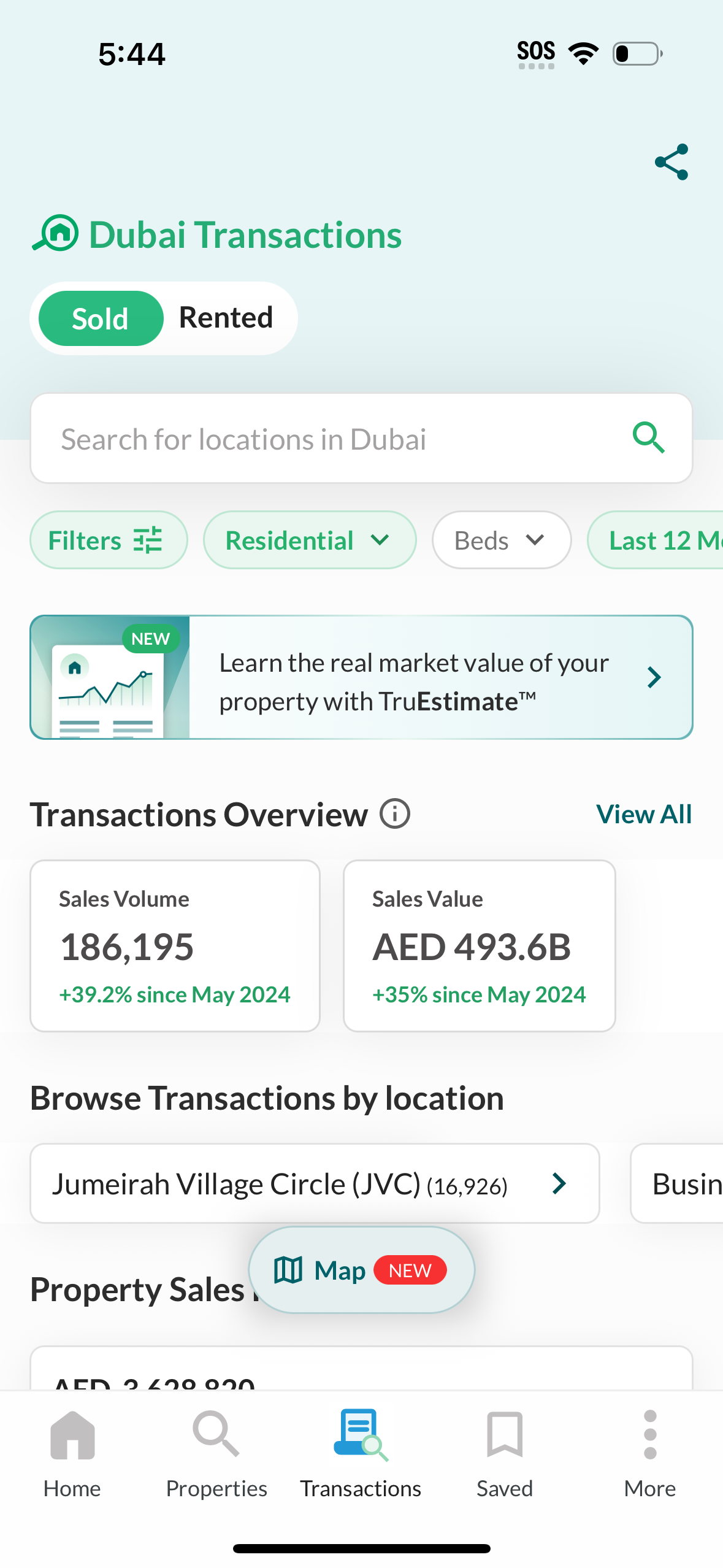Select the Saved bookmark icon
Image resolution: width=723 pixels, height=1568 pixels.
(503, 1435)
